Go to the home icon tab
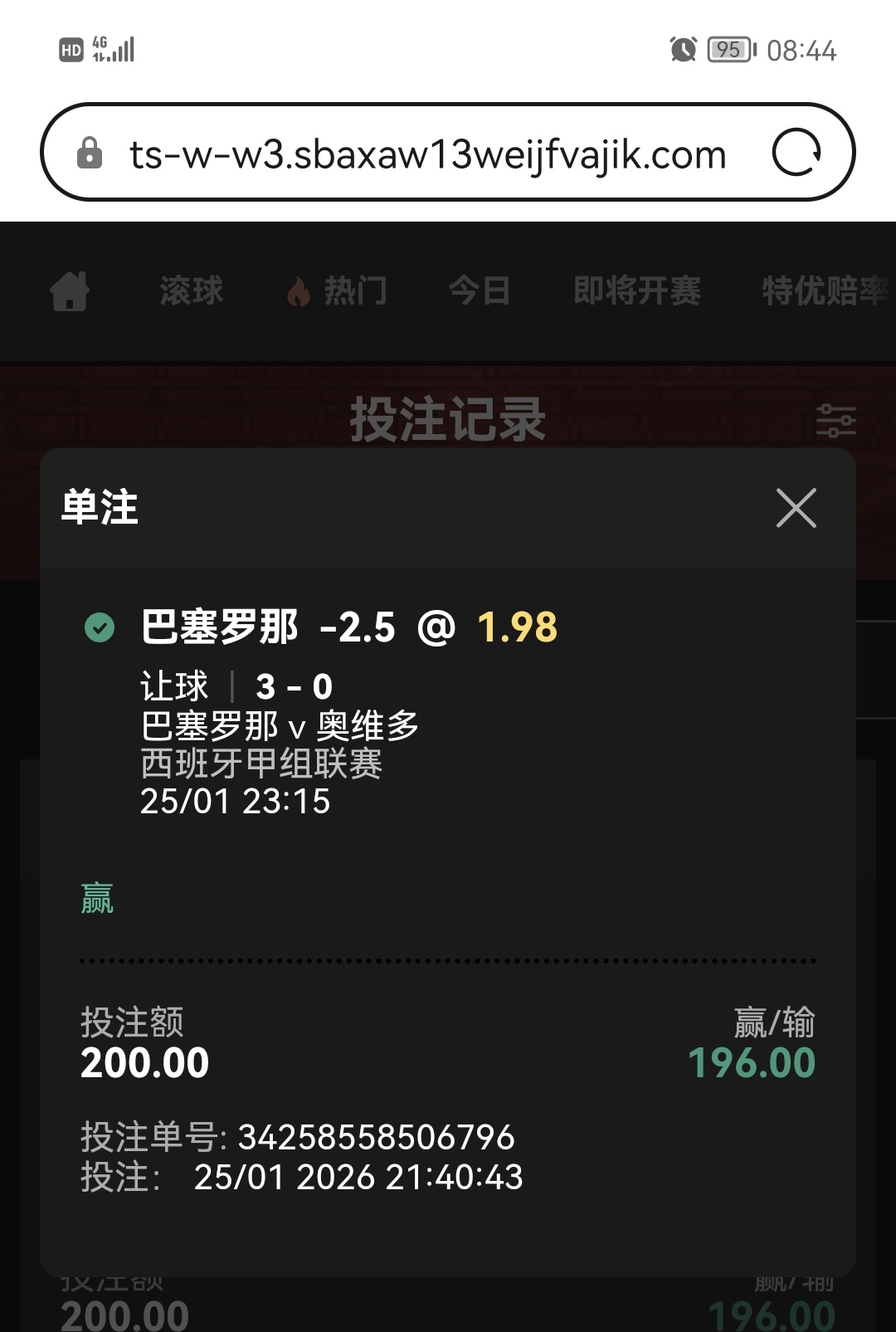This screenshot has height=1332, width=896. coord(70,291)
